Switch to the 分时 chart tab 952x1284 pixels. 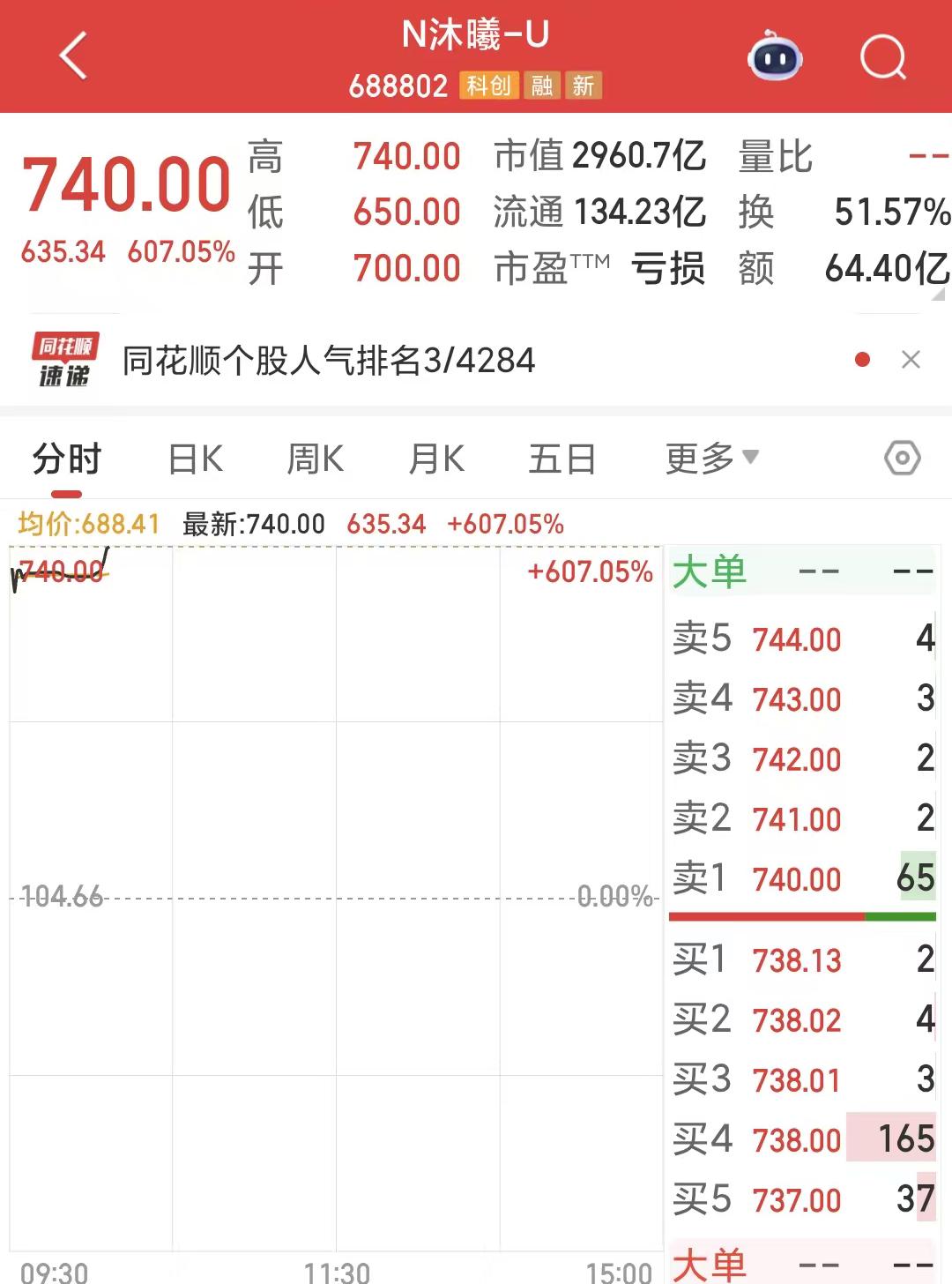click(x=67, y=459)
